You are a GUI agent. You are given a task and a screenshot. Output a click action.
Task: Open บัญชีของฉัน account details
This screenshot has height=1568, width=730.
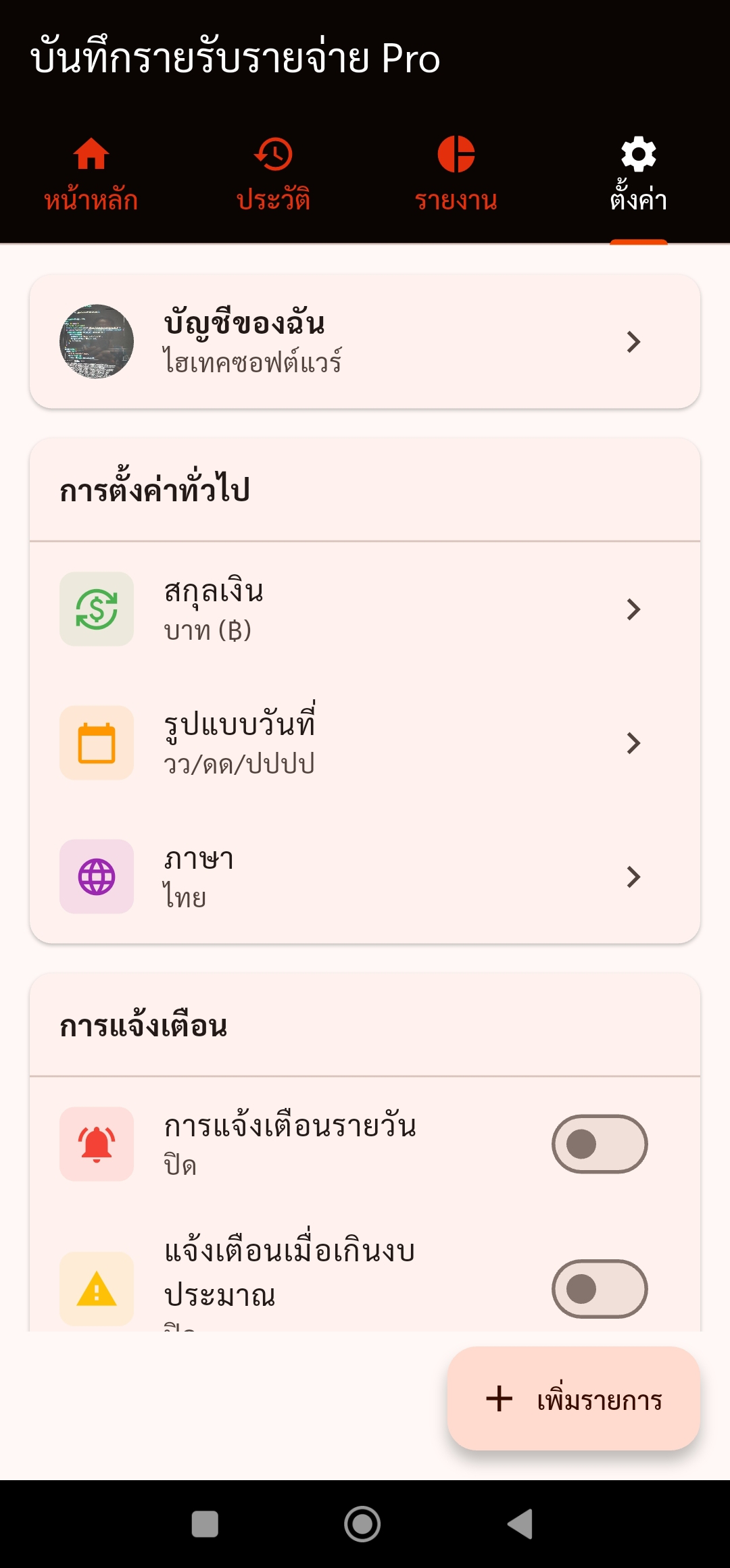click(x=365, y=341)
